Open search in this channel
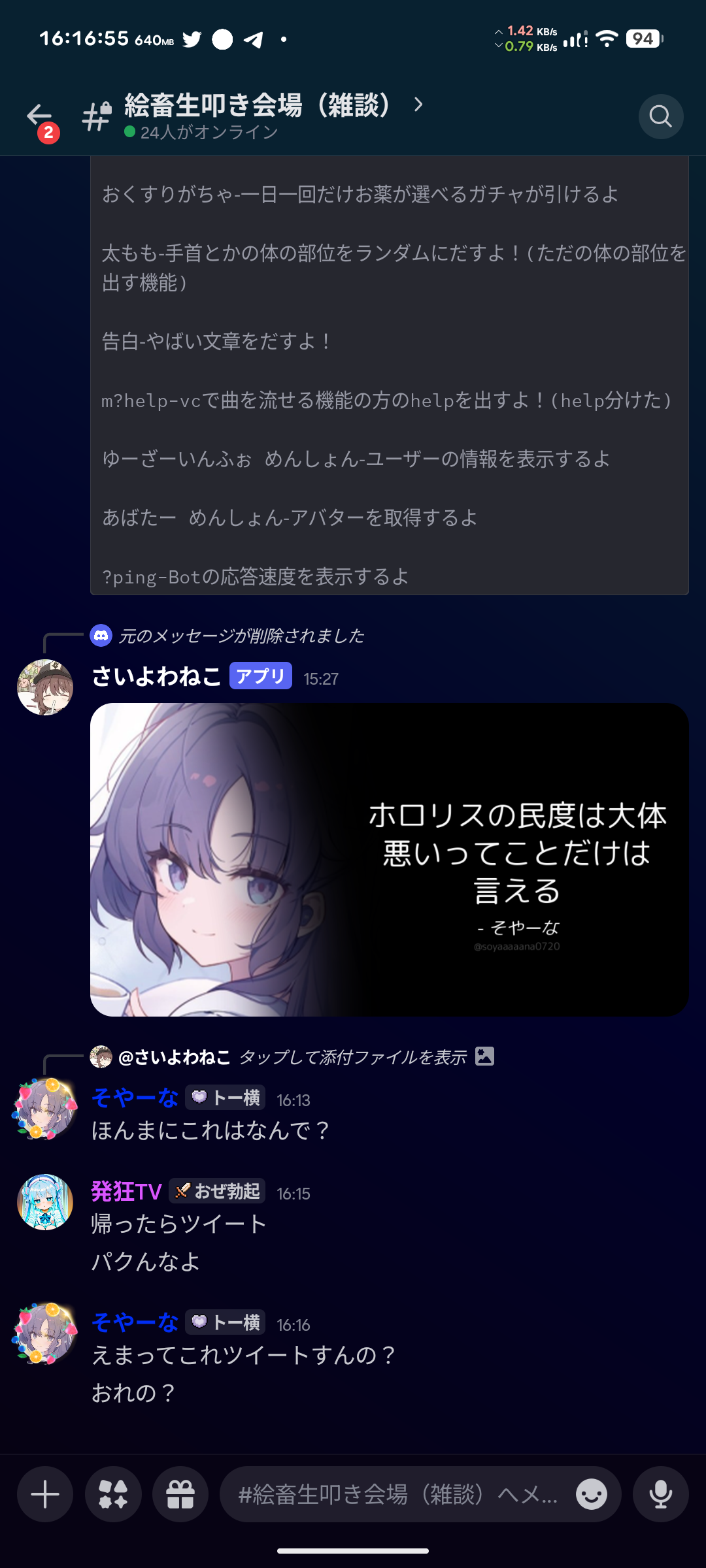The width and height of the screenshot is (706, 1568). pyautogui.click(x=660, y=117)
